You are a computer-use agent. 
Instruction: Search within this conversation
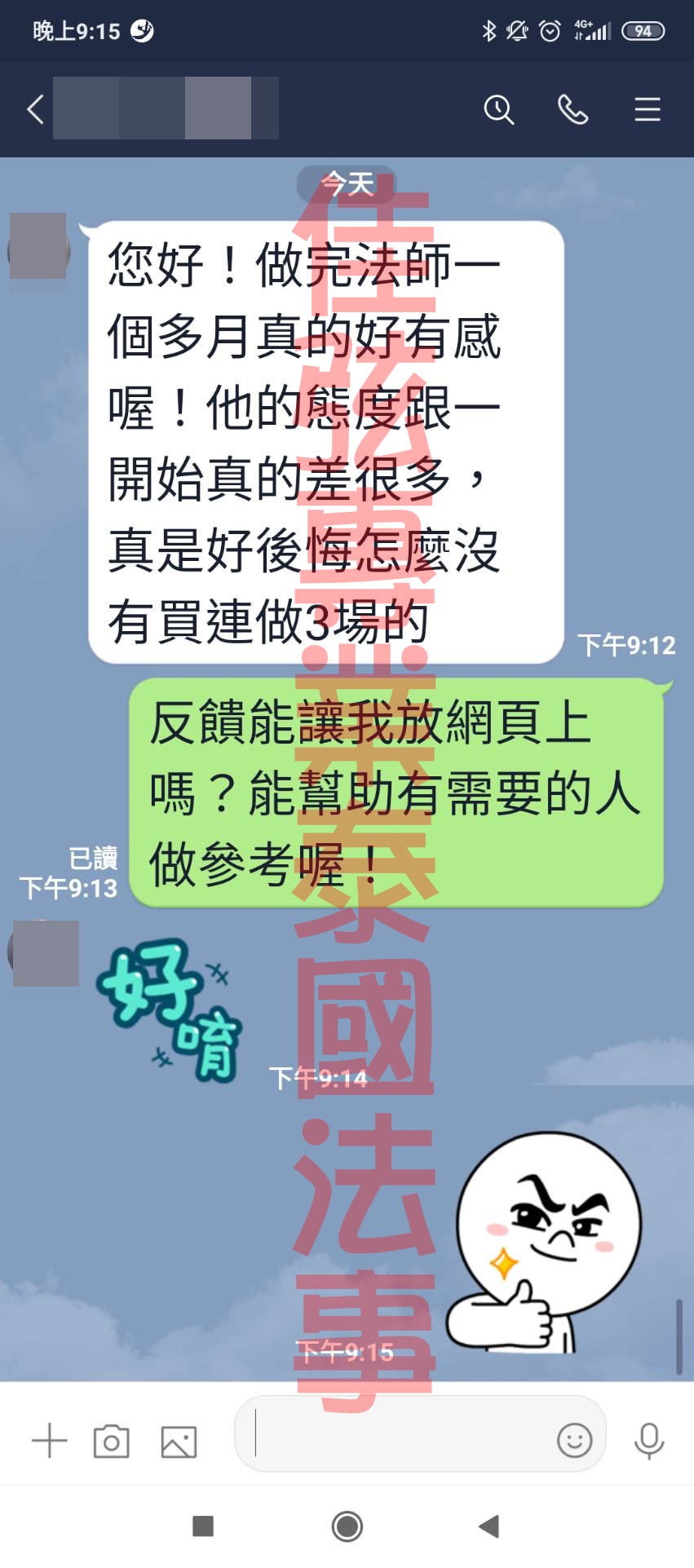tap(498, 109)
